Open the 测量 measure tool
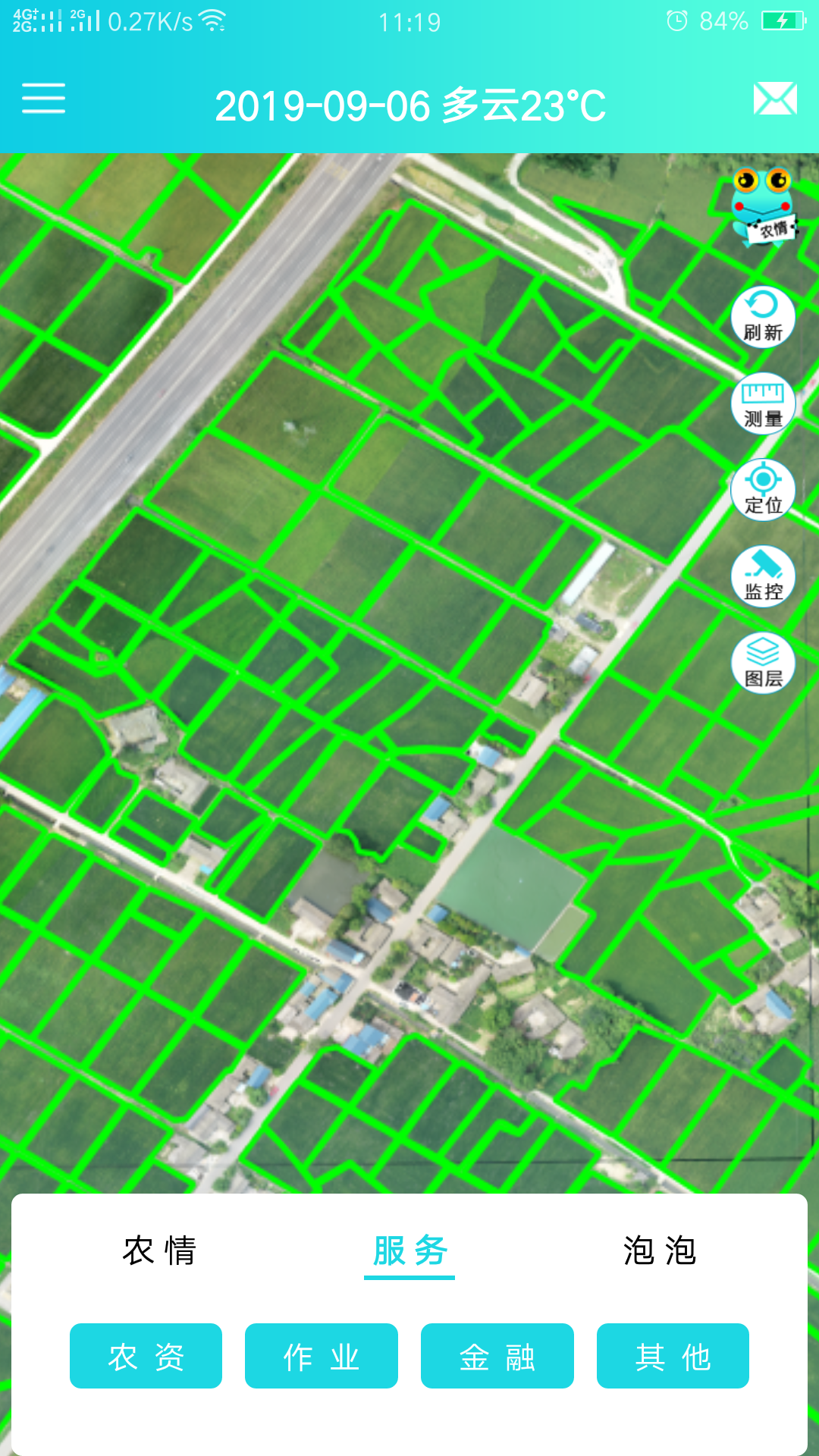 pyautogui.click(x=763, y=403)
